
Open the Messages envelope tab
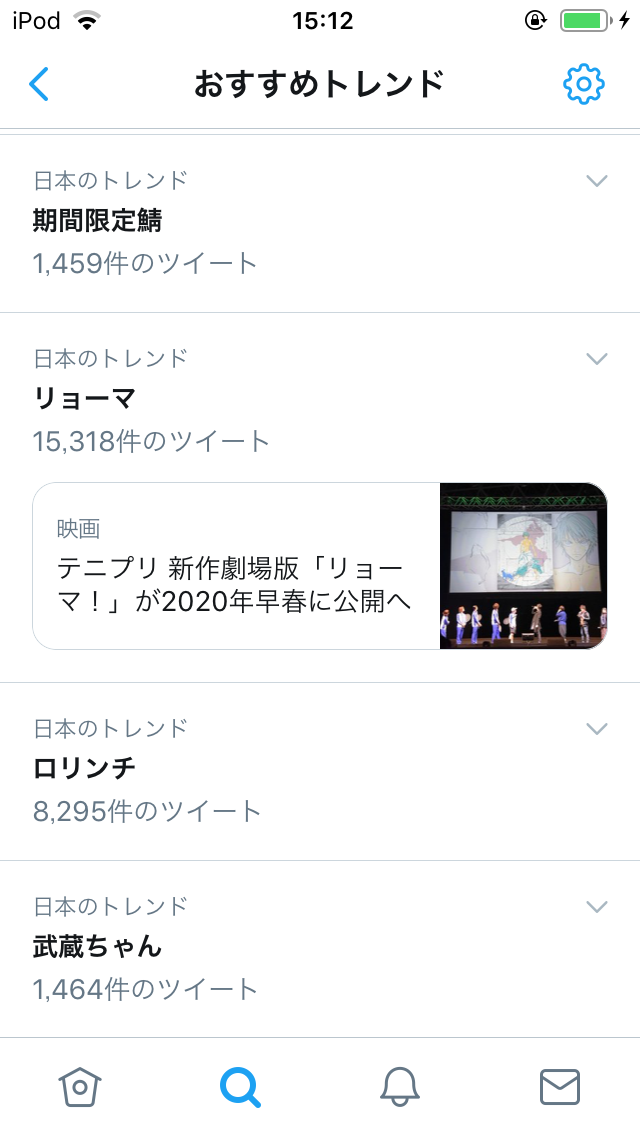click(x=560, y=1086)
